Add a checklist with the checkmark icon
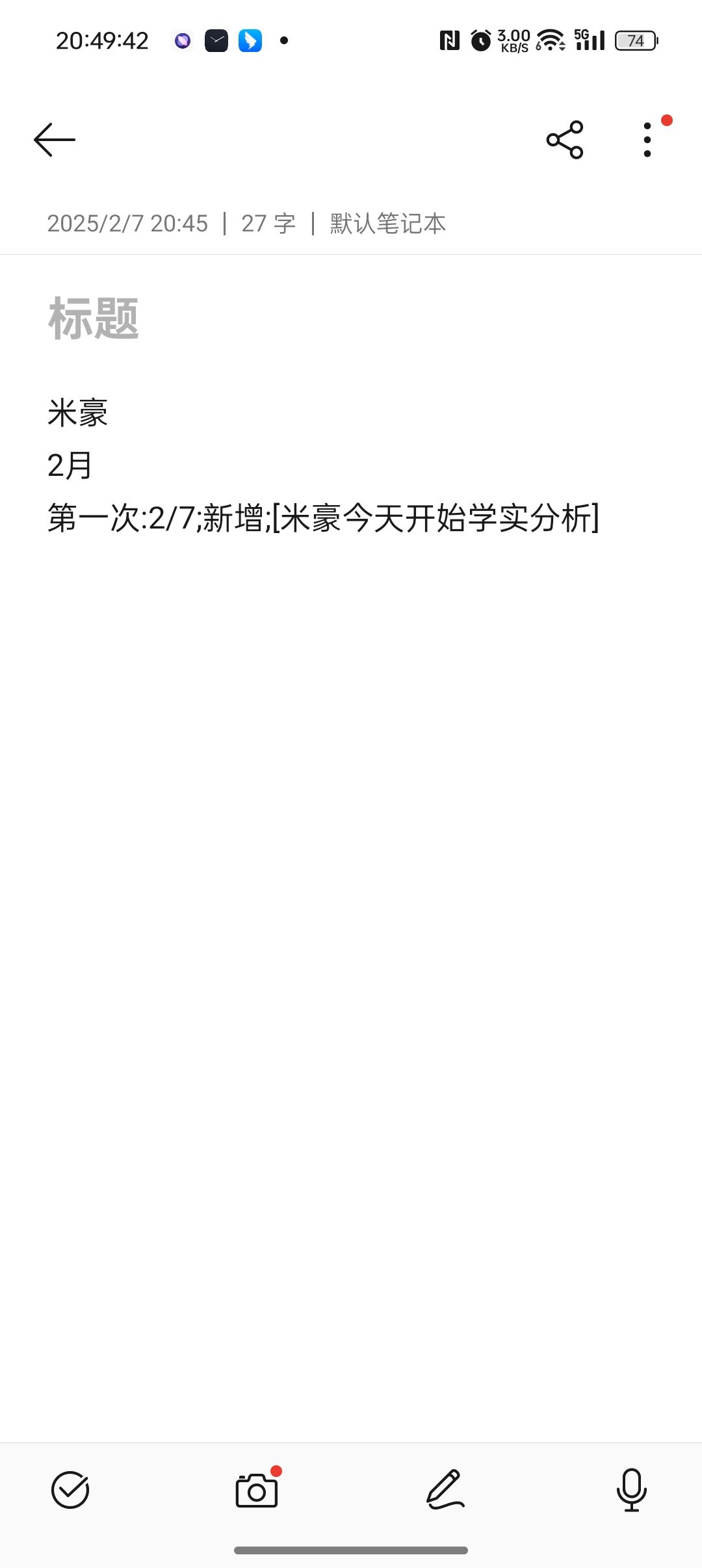702x1568 pixels. click(70, 1490)
